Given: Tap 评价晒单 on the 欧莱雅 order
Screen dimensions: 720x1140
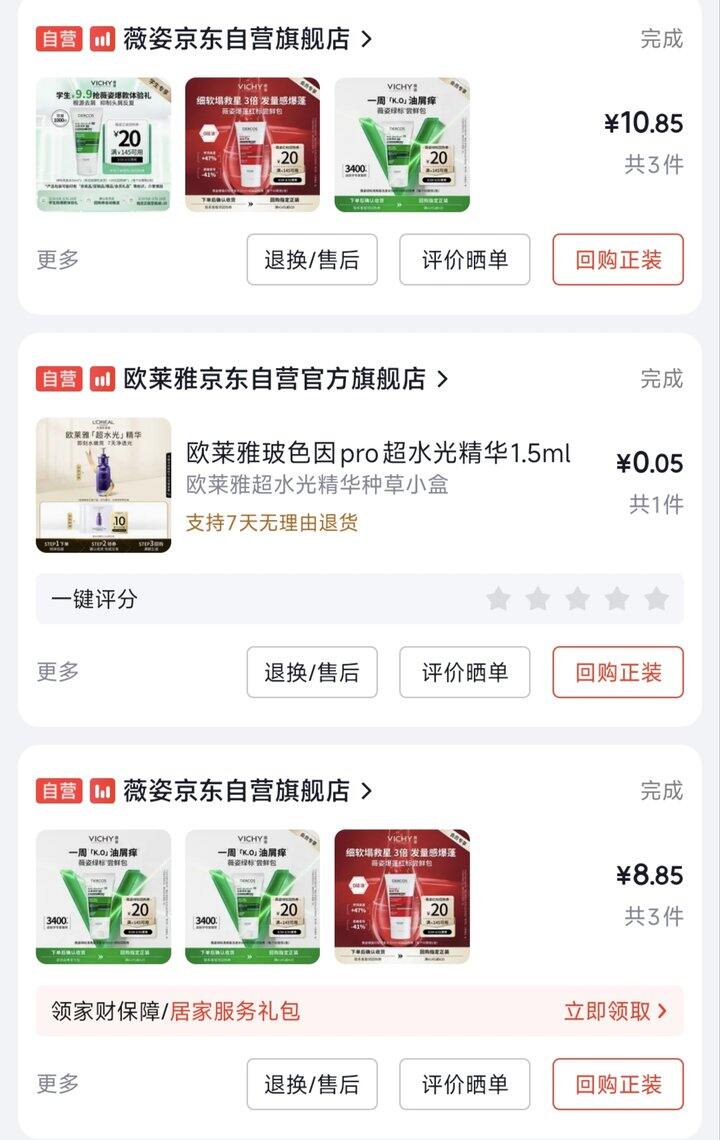Looking at the screenshot, I should click(464, 672).
